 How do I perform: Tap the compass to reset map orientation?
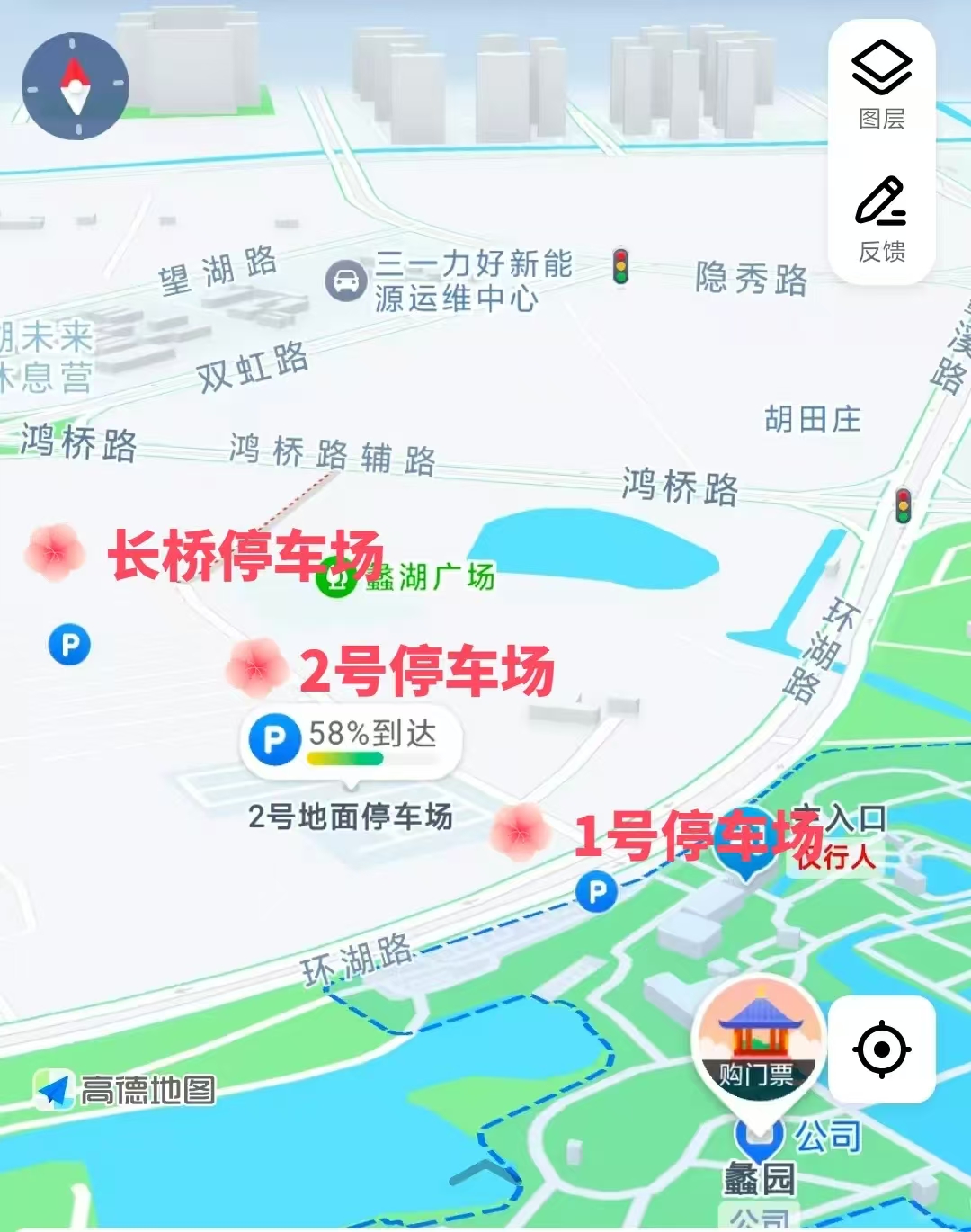(x=76, y=87)
